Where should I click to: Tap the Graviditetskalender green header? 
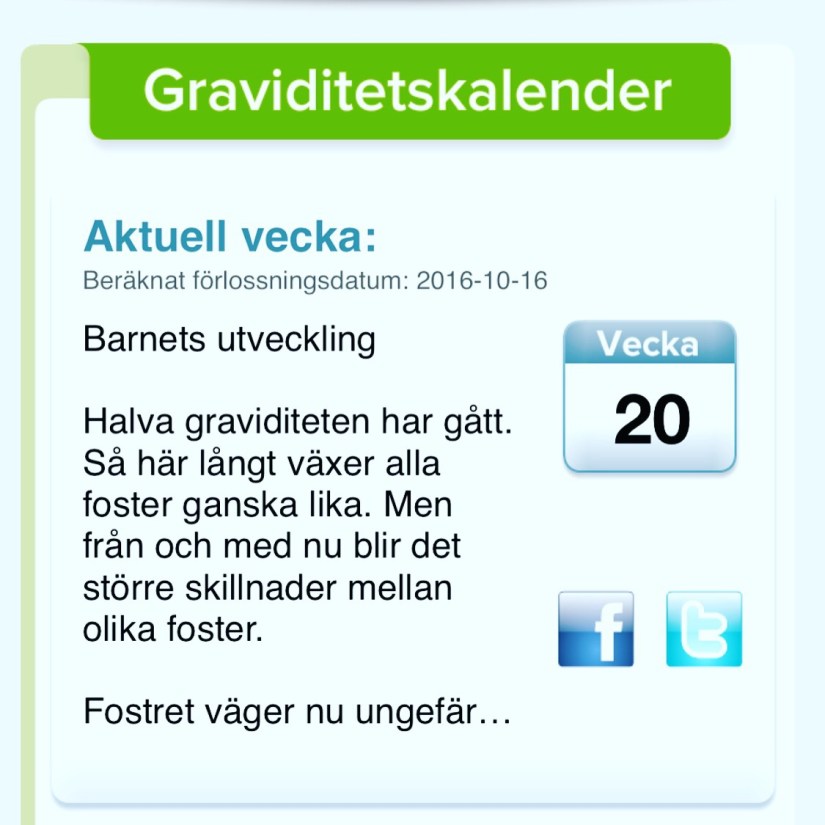pos(409,91)
